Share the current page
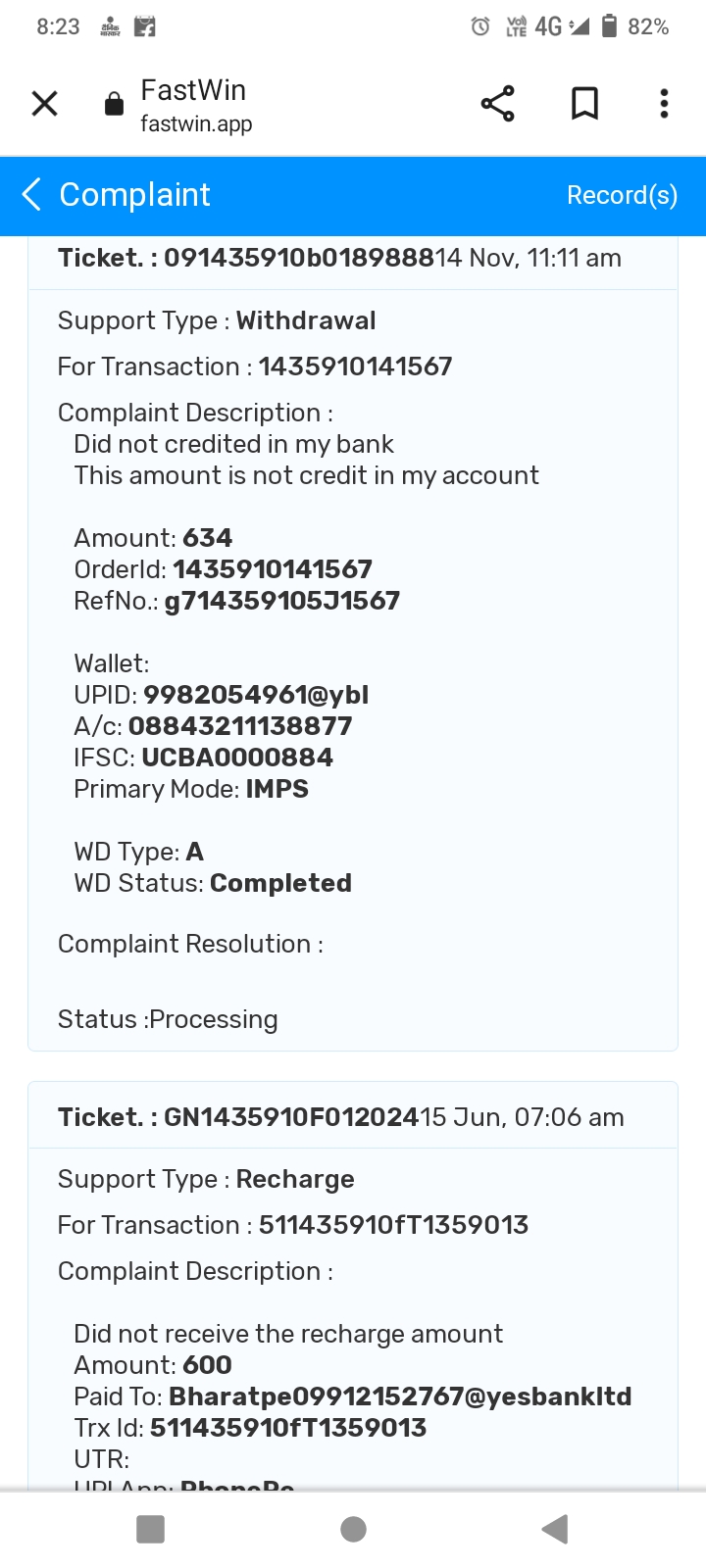The height and width of the screenshot is (1568, 706). click(x=497, y=104)
